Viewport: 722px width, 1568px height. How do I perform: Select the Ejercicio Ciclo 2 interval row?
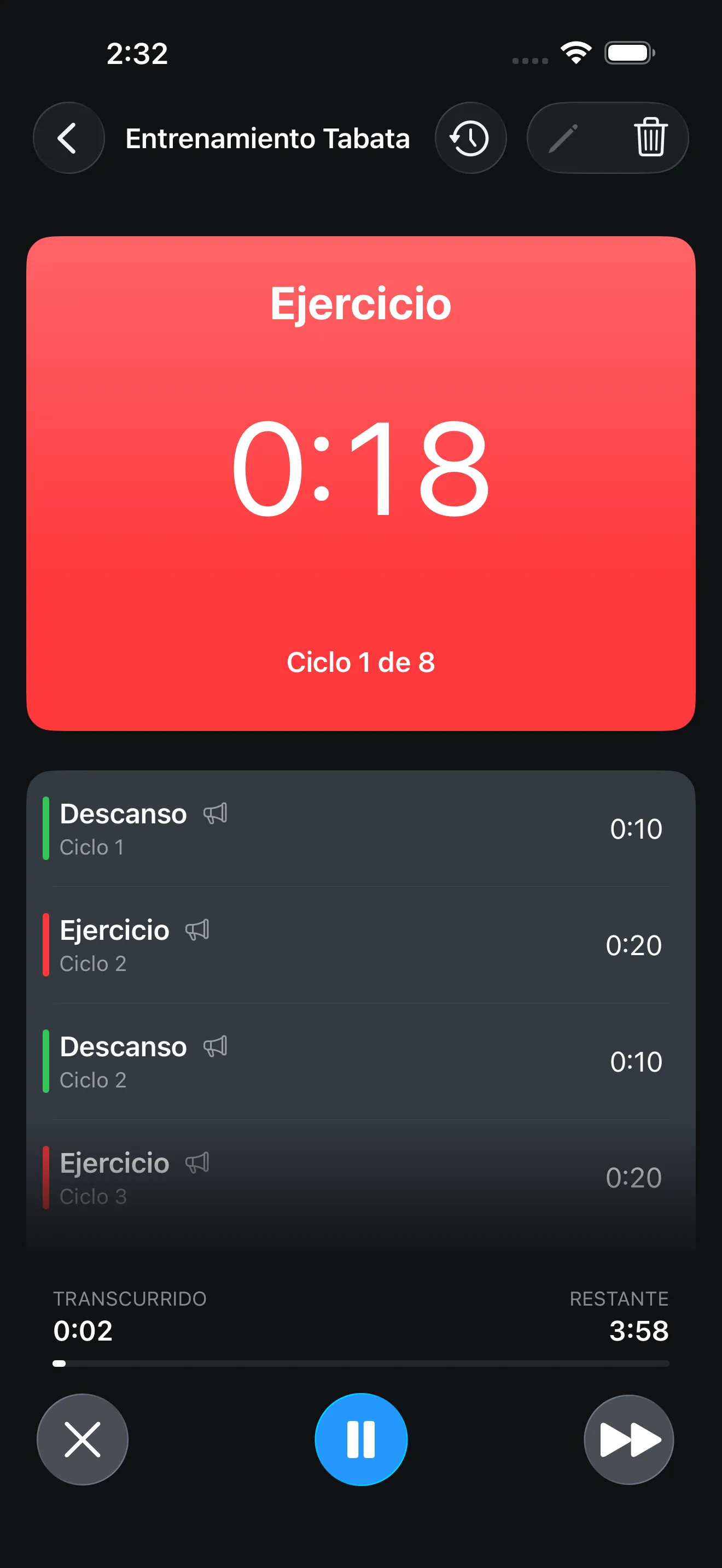click(x=361, y=945)
